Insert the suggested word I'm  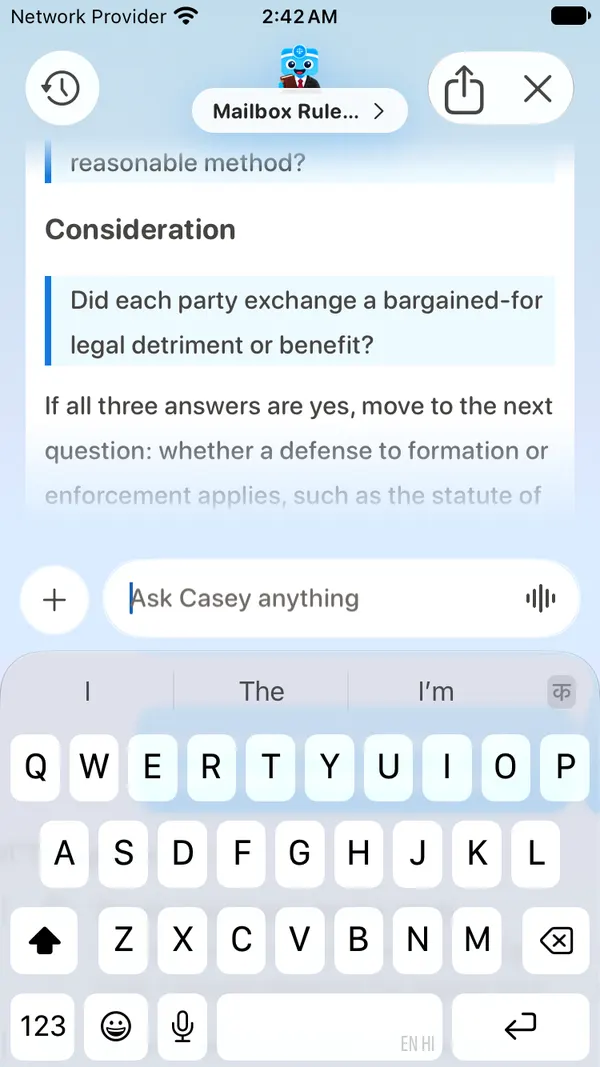[x=435, y=691]
